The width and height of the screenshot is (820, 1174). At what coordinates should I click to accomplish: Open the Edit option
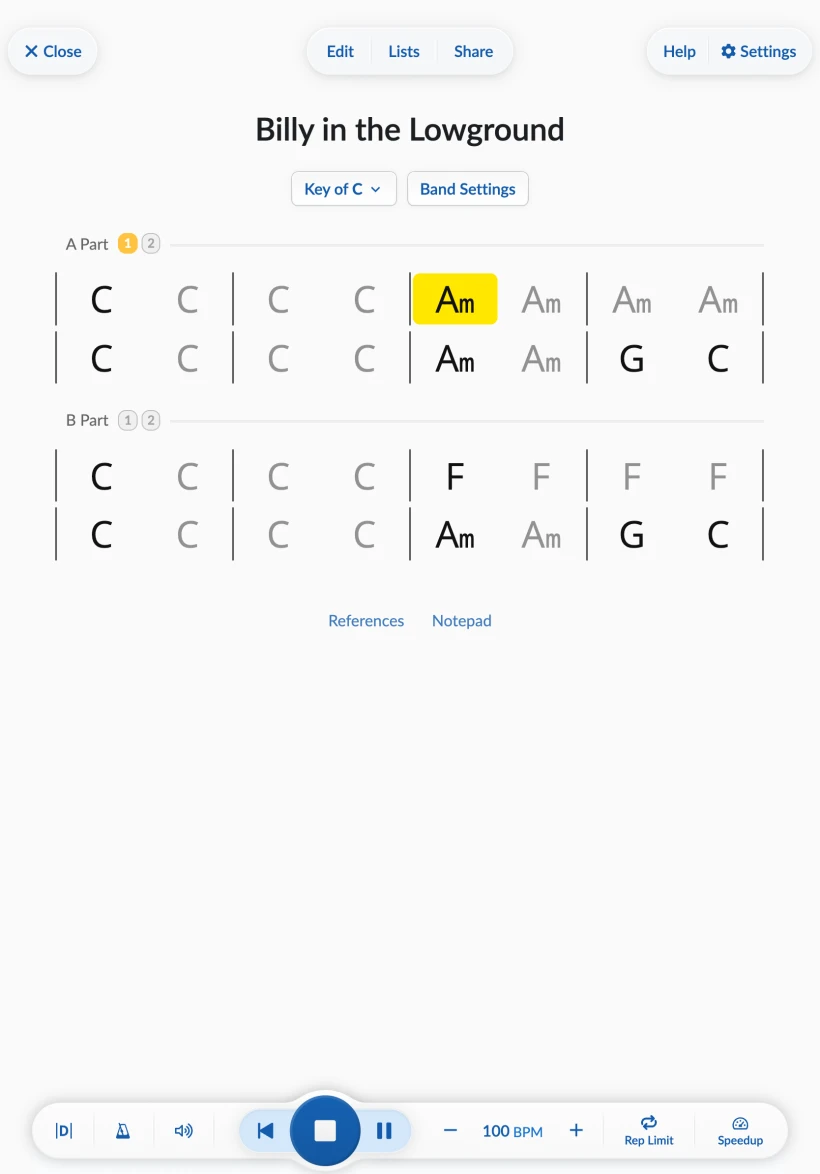[x=340, y=52]
